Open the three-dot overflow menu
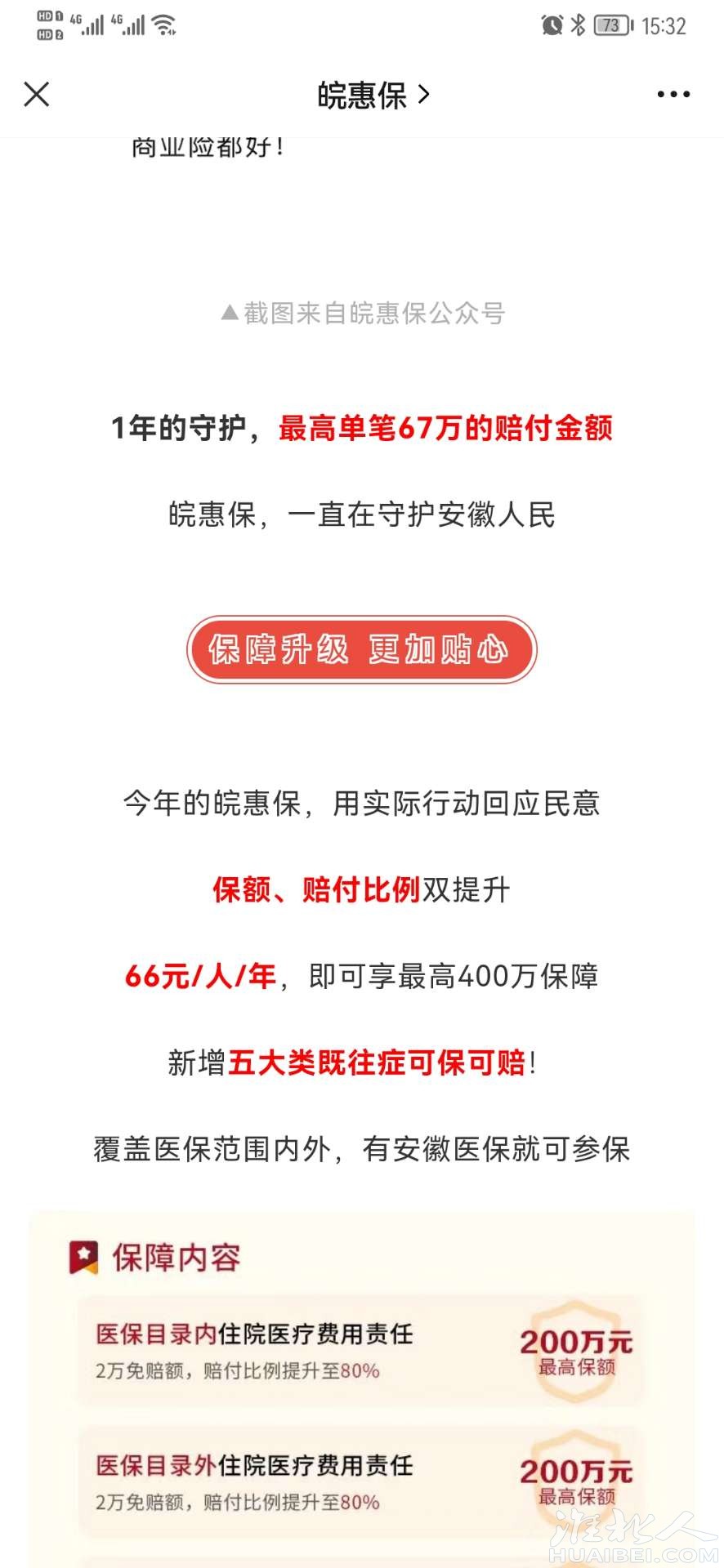 click(673, 95)
